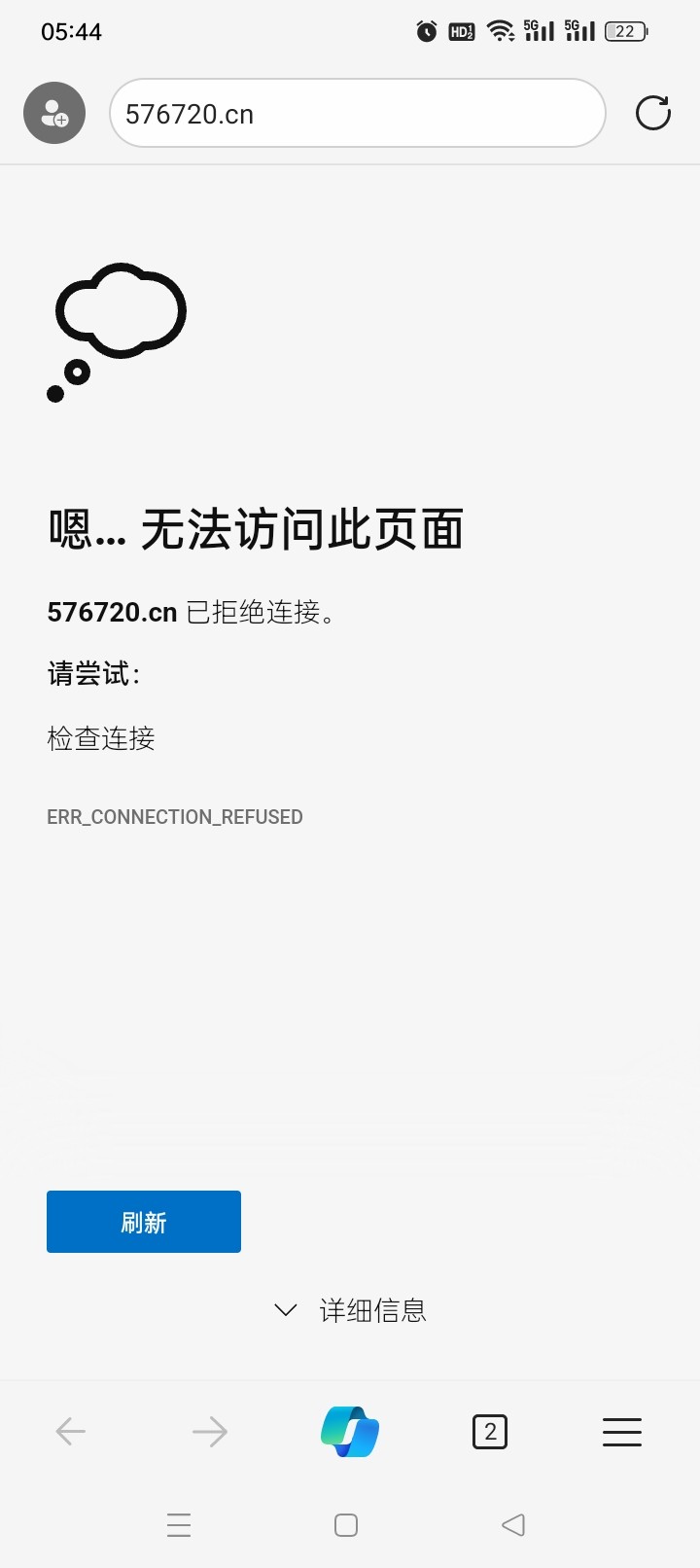Reload the page with the refresh icon

click(653, 113)
